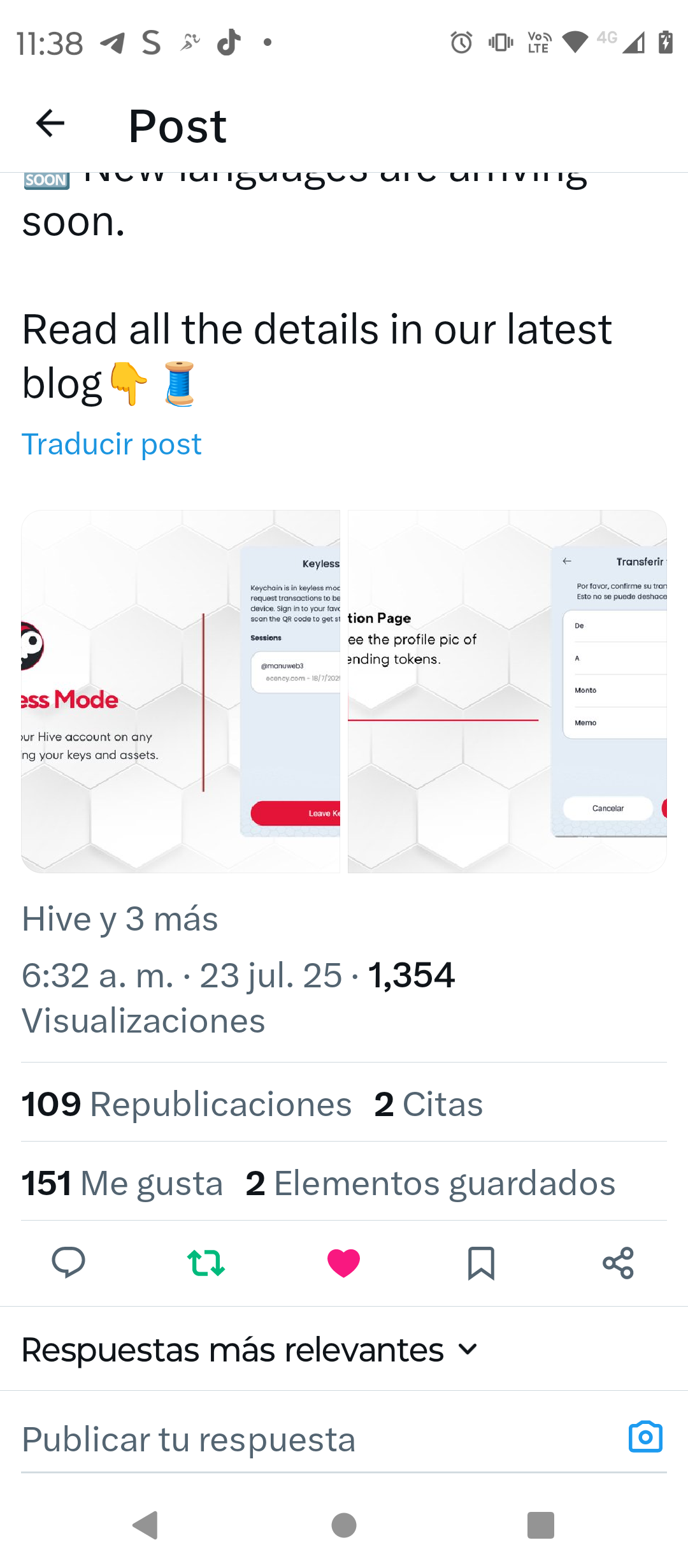This screenshot has width=688, height=1568.
Task: See the 151 Me gusta list
Action: click(x=122, y=1184)
